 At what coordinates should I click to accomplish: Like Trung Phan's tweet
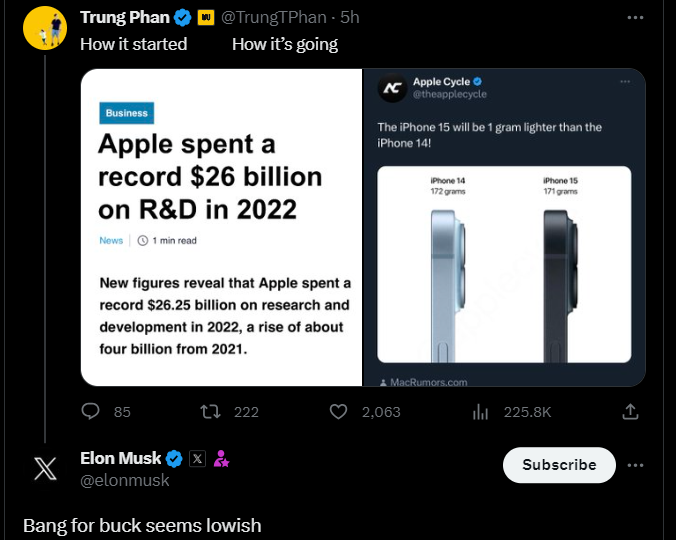(x=339, y=411)
